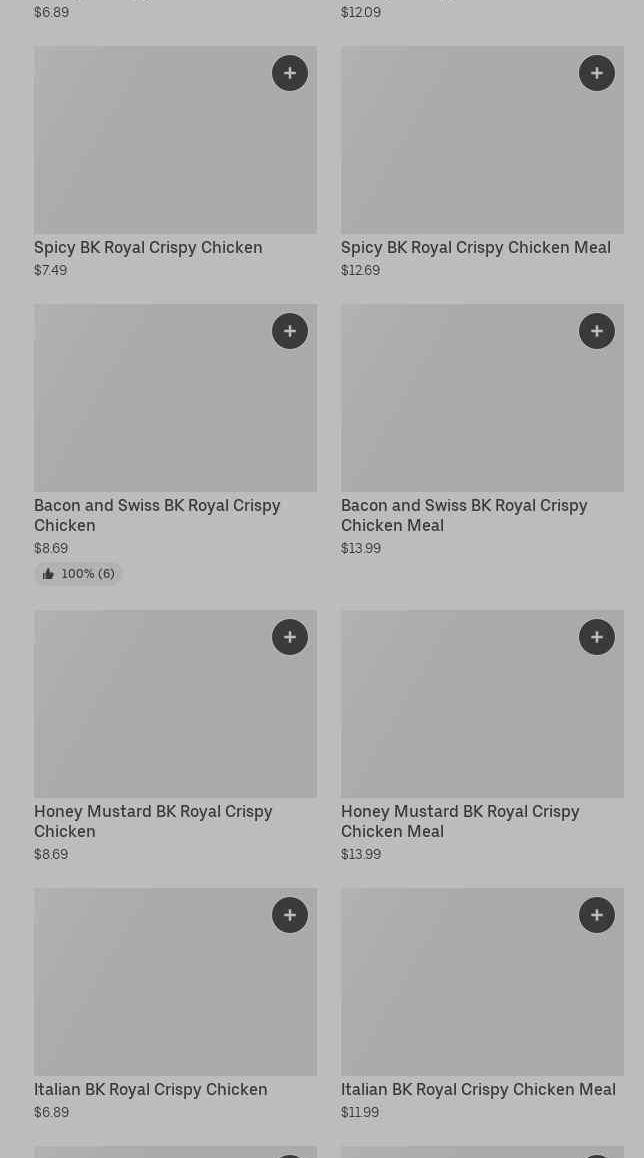
Task: Add Bacon and Swiss Crispy Chicken Meal
Action: click(597, 331)
